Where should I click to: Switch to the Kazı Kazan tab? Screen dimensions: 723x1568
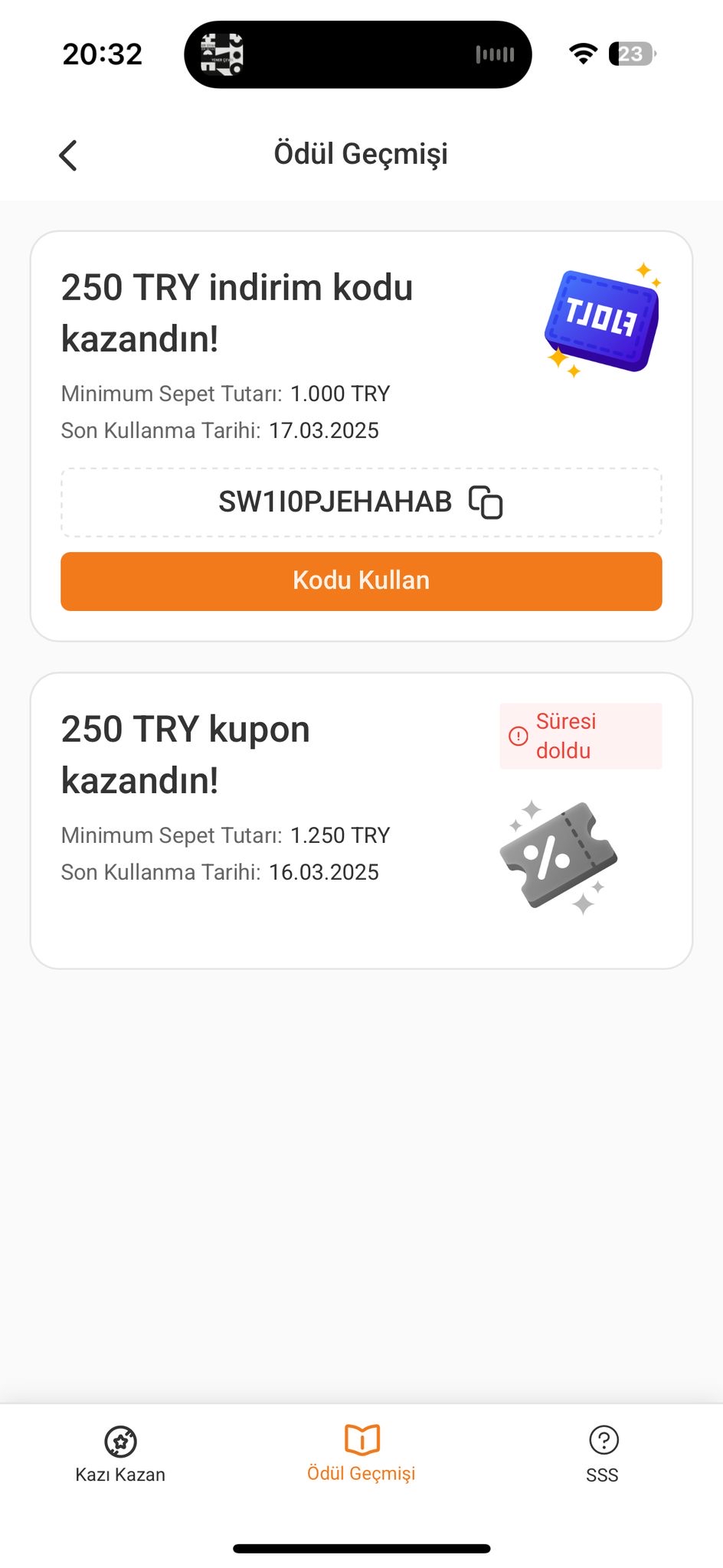[x=120, y=1455]
